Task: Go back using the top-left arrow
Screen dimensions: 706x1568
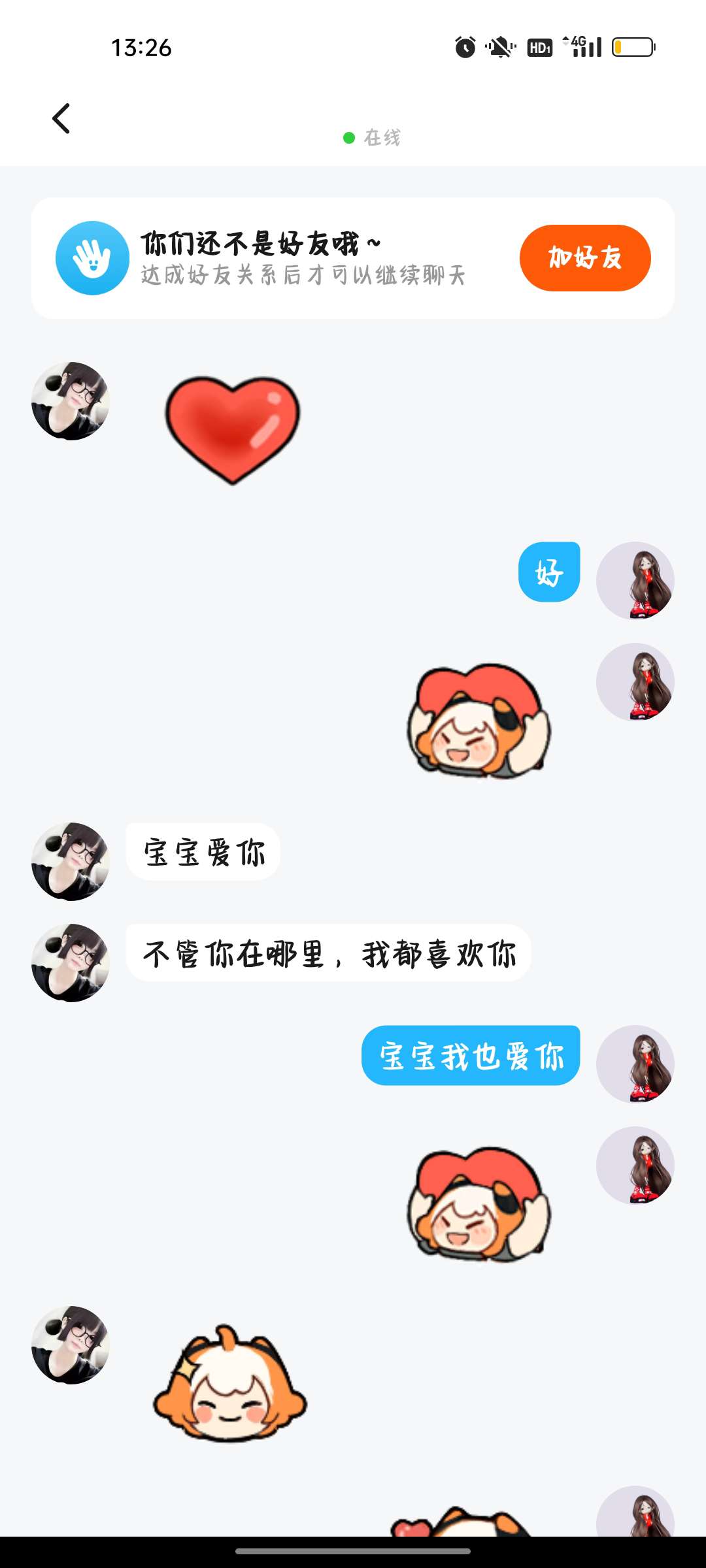Action: click(61, 119)
